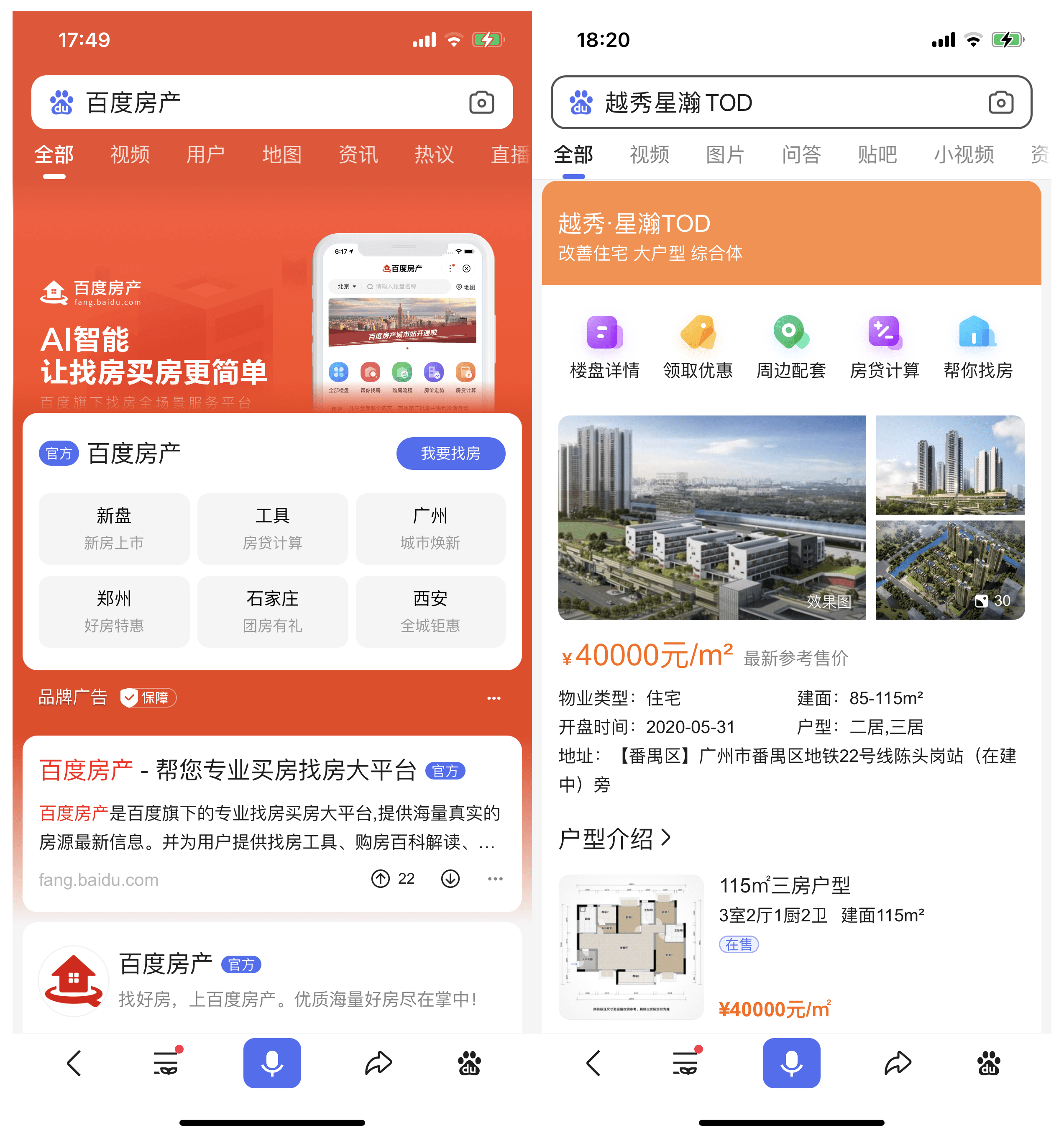
Task: Switch to the 地图 tab
Action: pyautogui.click(x=281, y=155)
